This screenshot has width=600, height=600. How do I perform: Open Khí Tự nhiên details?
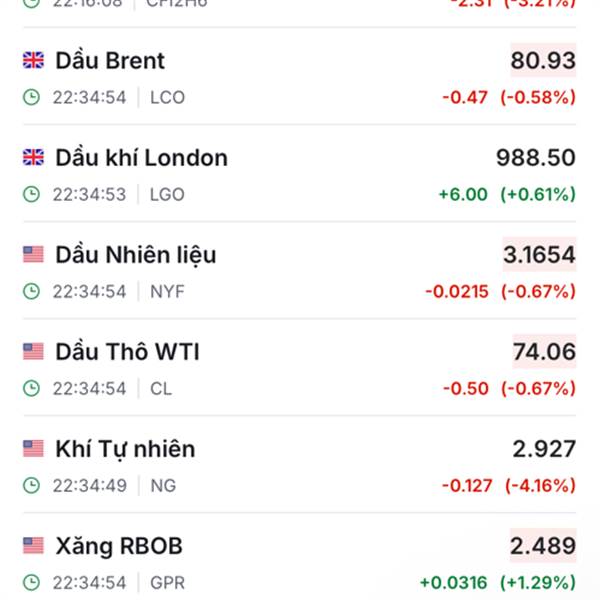tap(300, 464)
